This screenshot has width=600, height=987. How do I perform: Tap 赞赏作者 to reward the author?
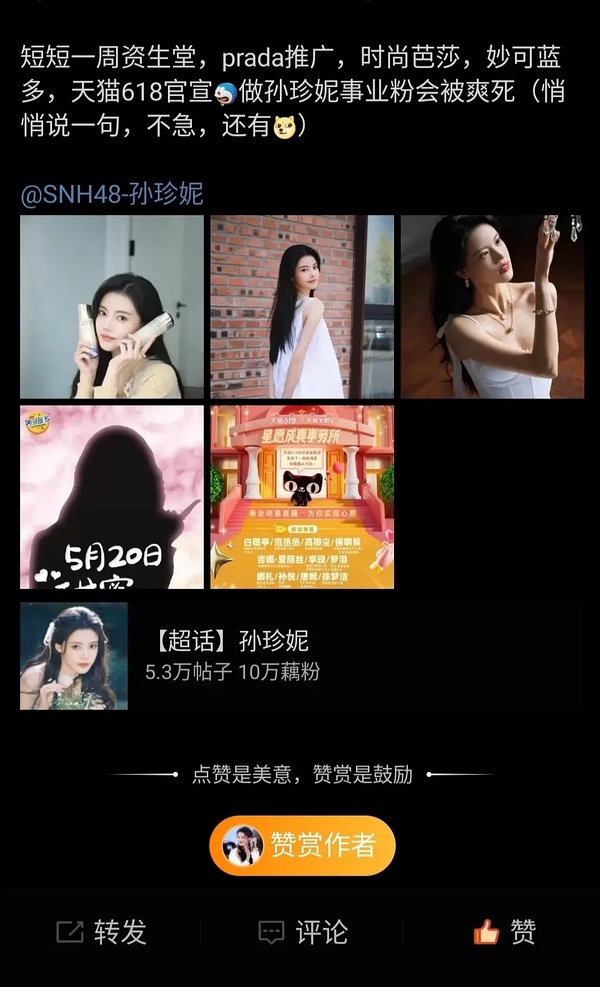click(302, 846)
